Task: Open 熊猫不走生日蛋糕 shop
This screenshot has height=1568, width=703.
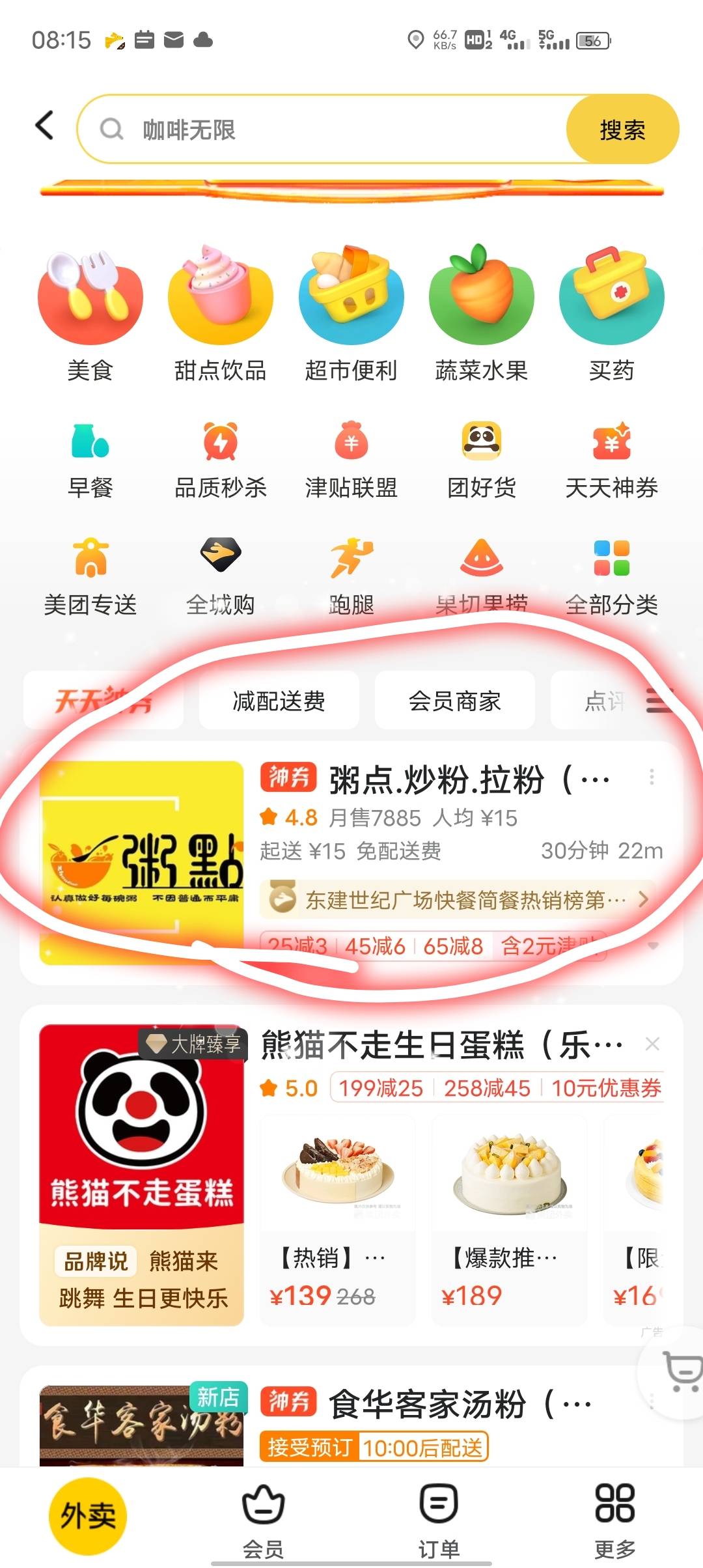Action: 441,1045
